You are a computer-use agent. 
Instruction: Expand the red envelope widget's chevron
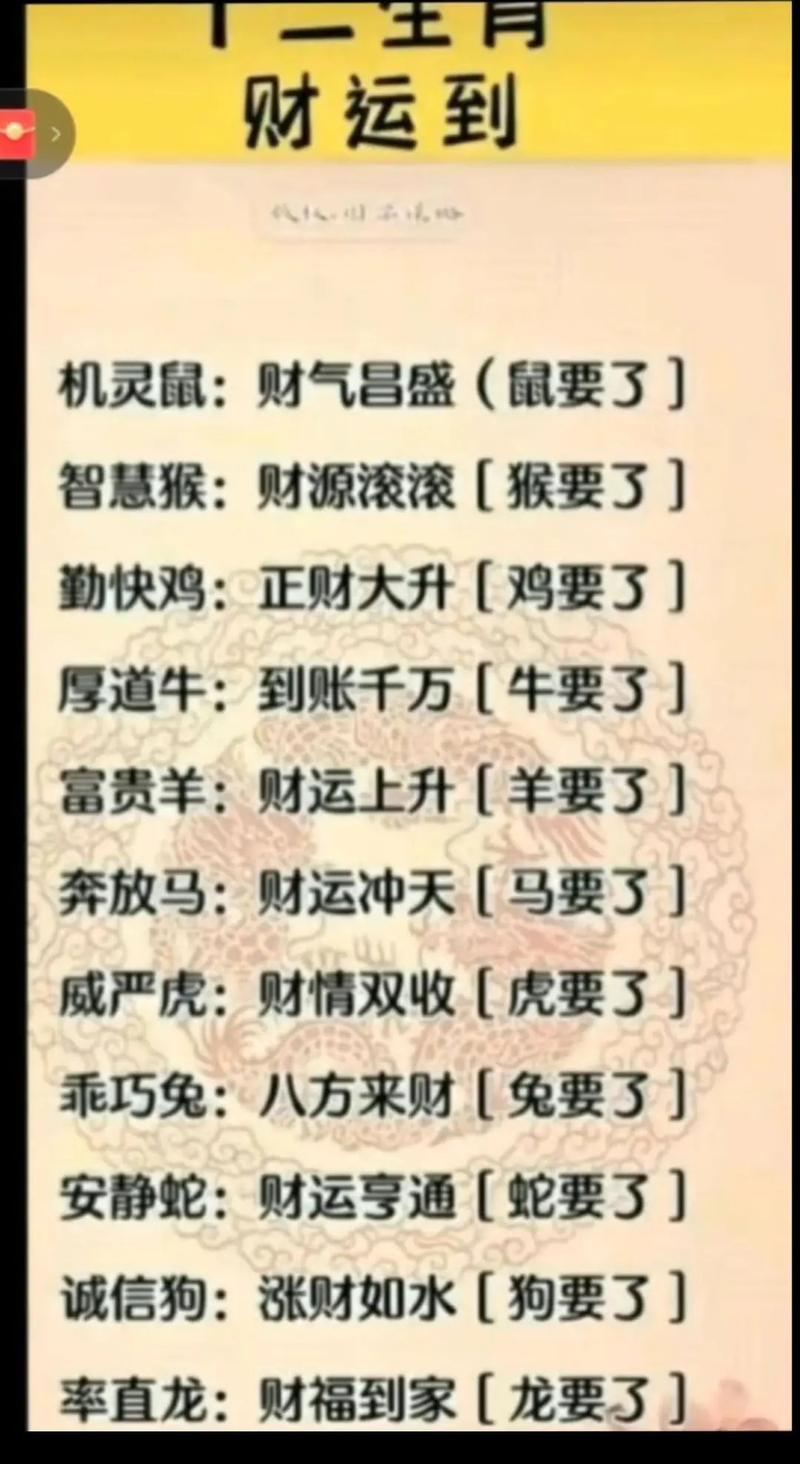tap(56, 133)
